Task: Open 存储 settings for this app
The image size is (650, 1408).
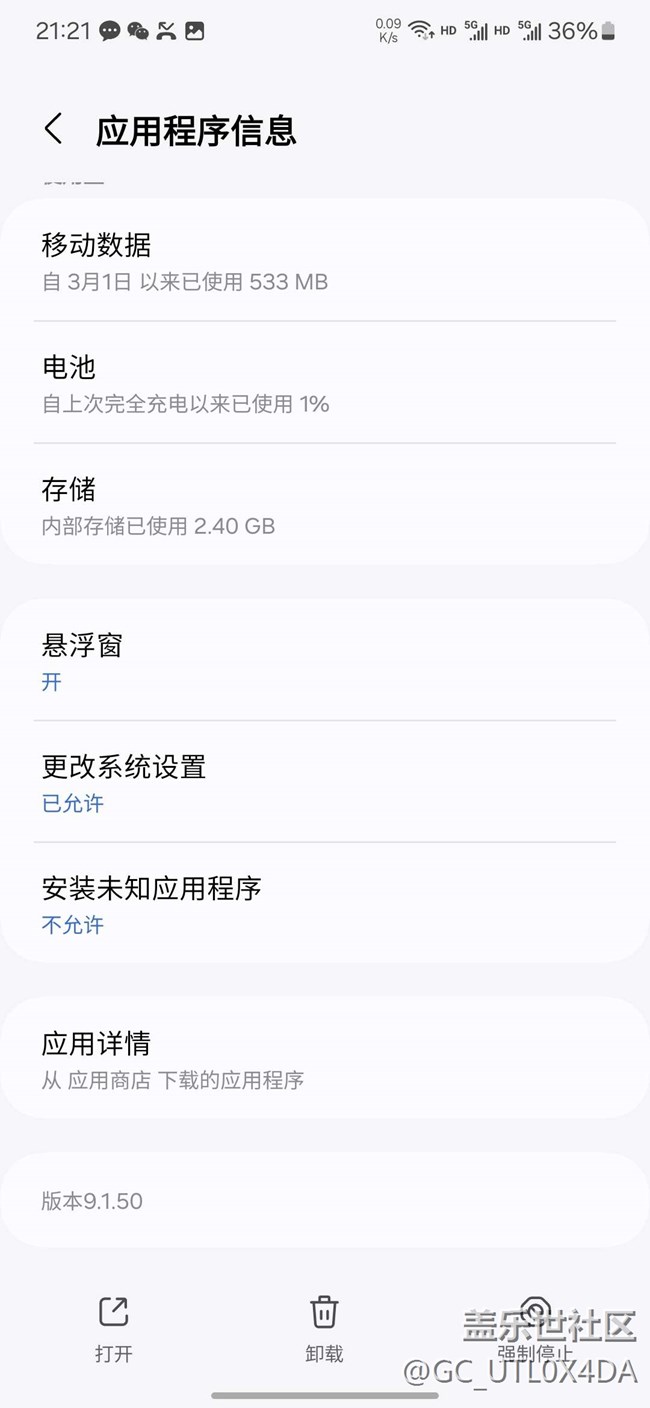Action: (x=325, y=504)
